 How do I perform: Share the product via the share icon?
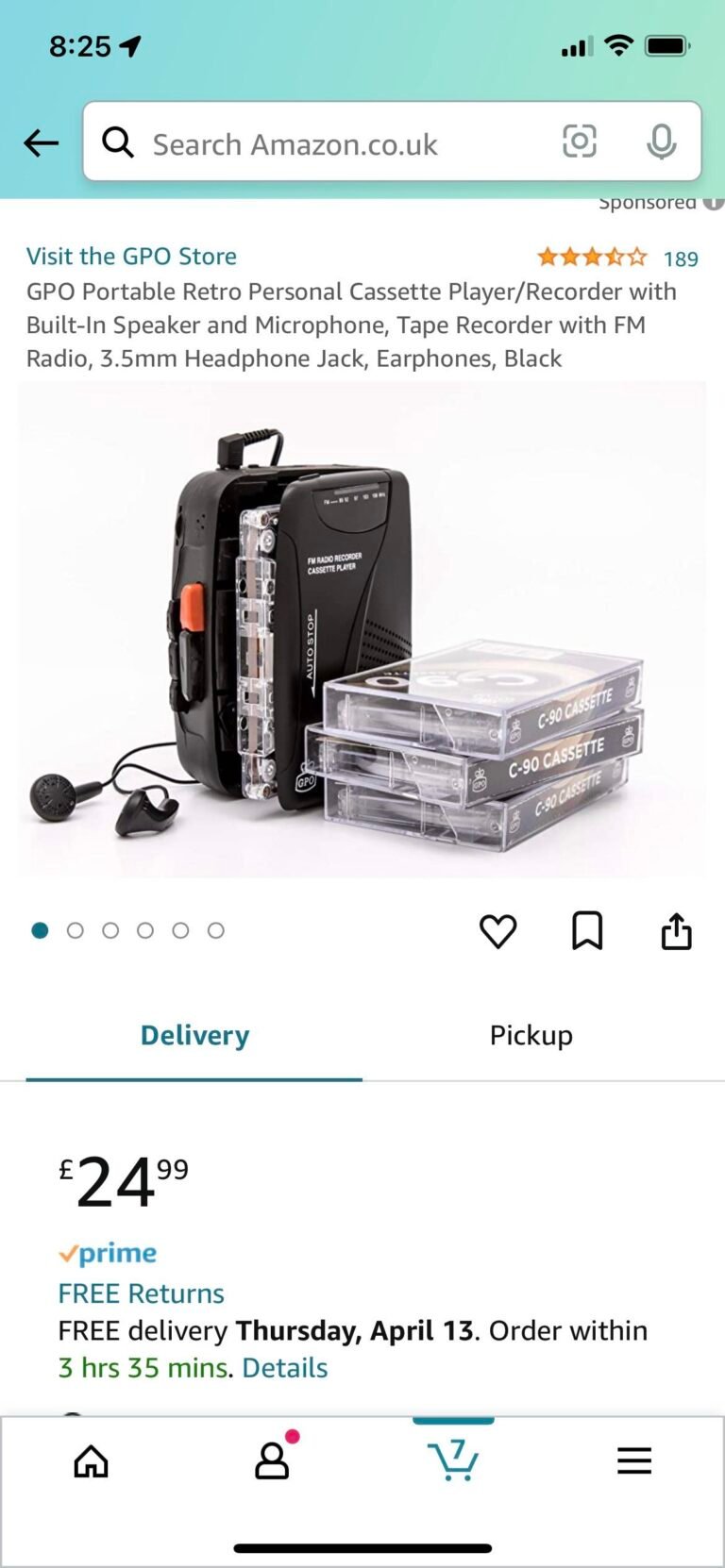click(x=677, y=930)
